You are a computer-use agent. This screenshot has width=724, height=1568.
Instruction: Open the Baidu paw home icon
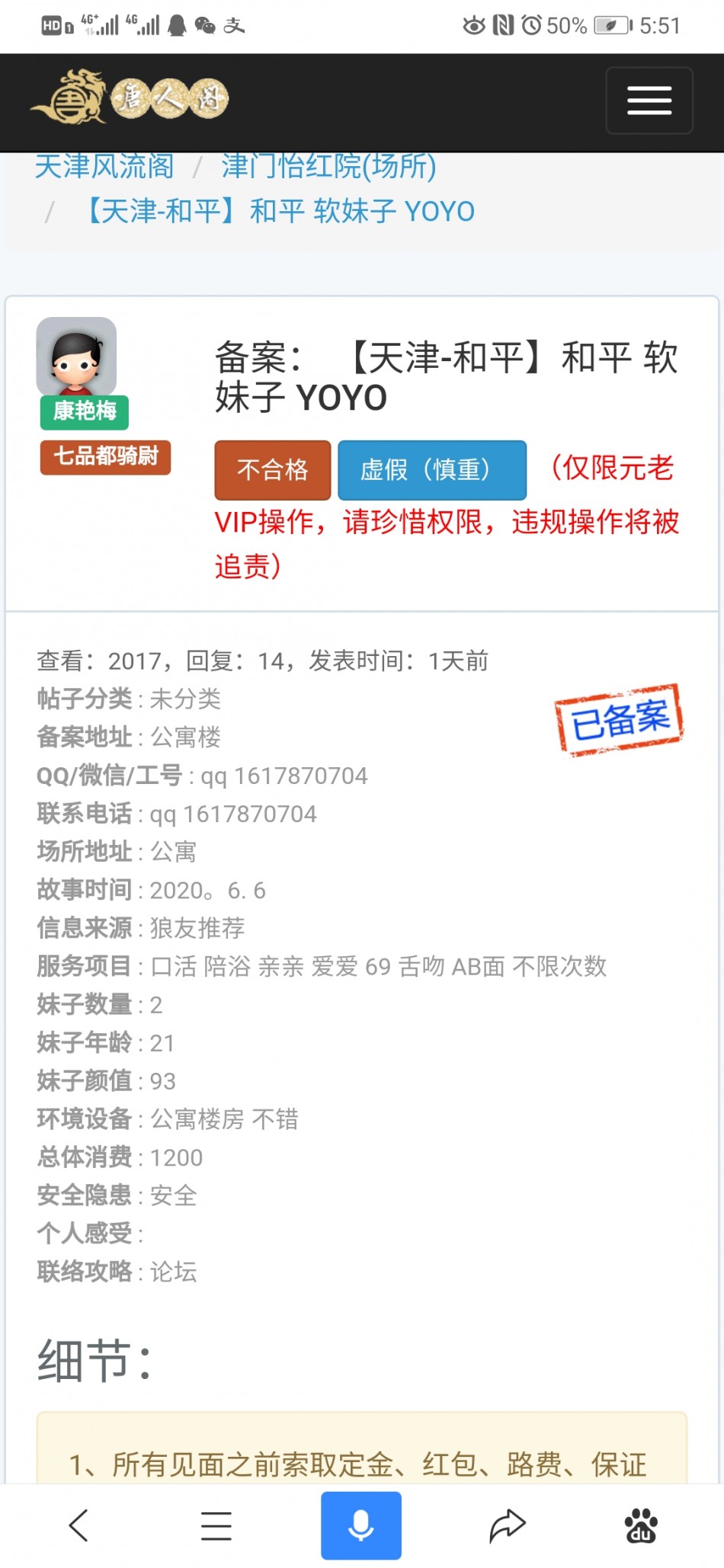point(641,1525)
